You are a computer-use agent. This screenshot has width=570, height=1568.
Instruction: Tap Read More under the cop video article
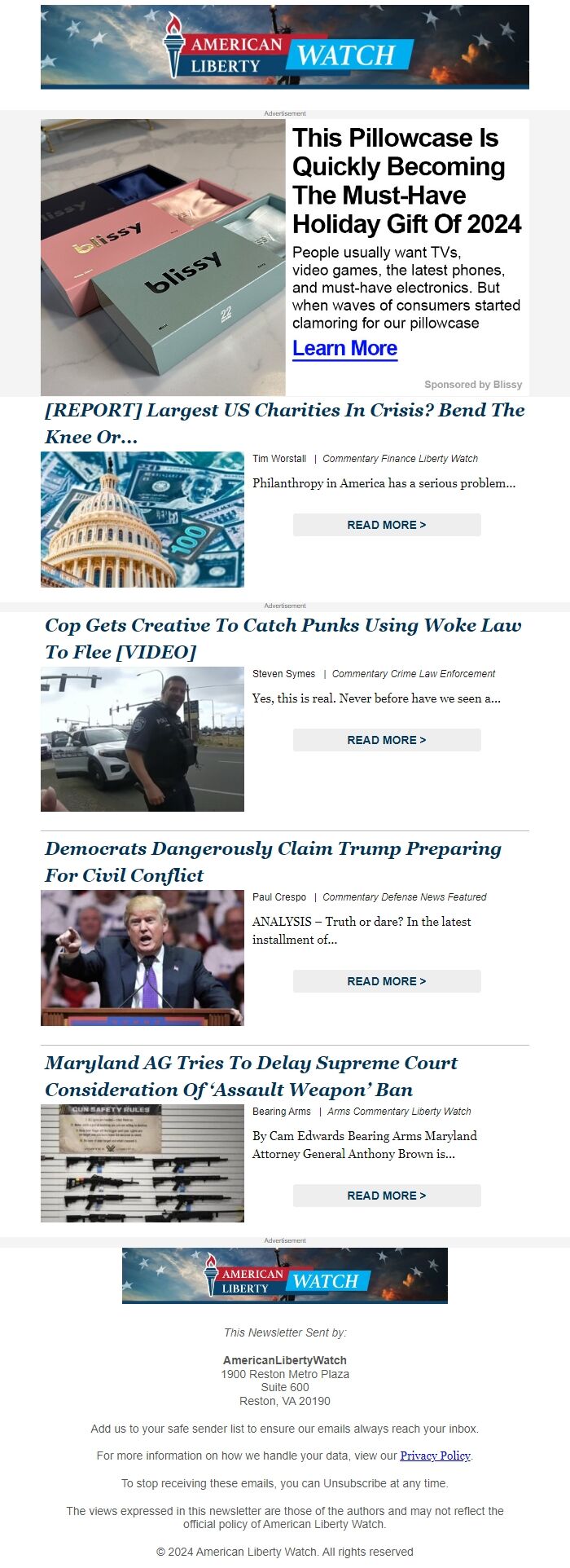point(387,740)
